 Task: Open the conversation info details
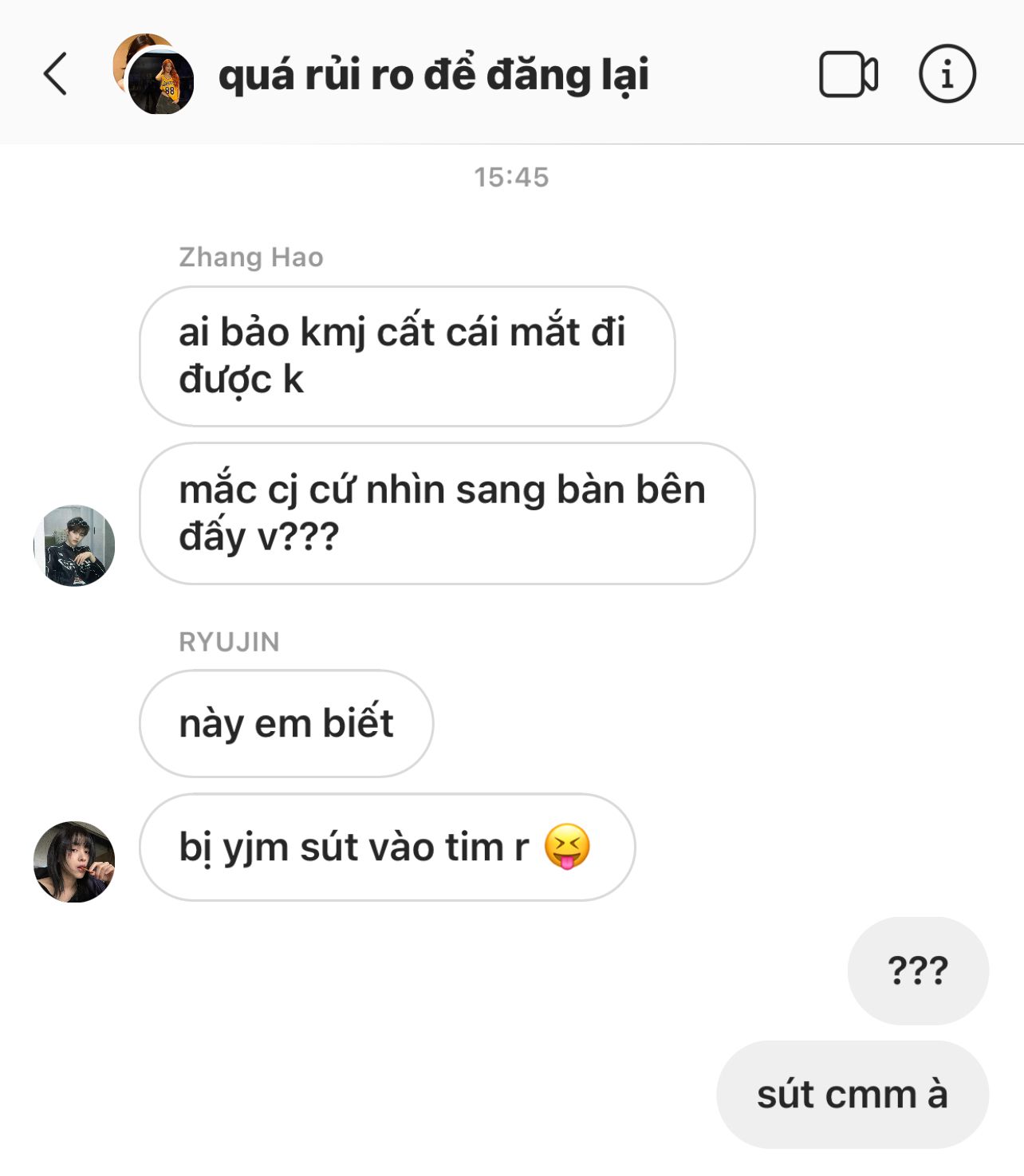click(947, 74)
